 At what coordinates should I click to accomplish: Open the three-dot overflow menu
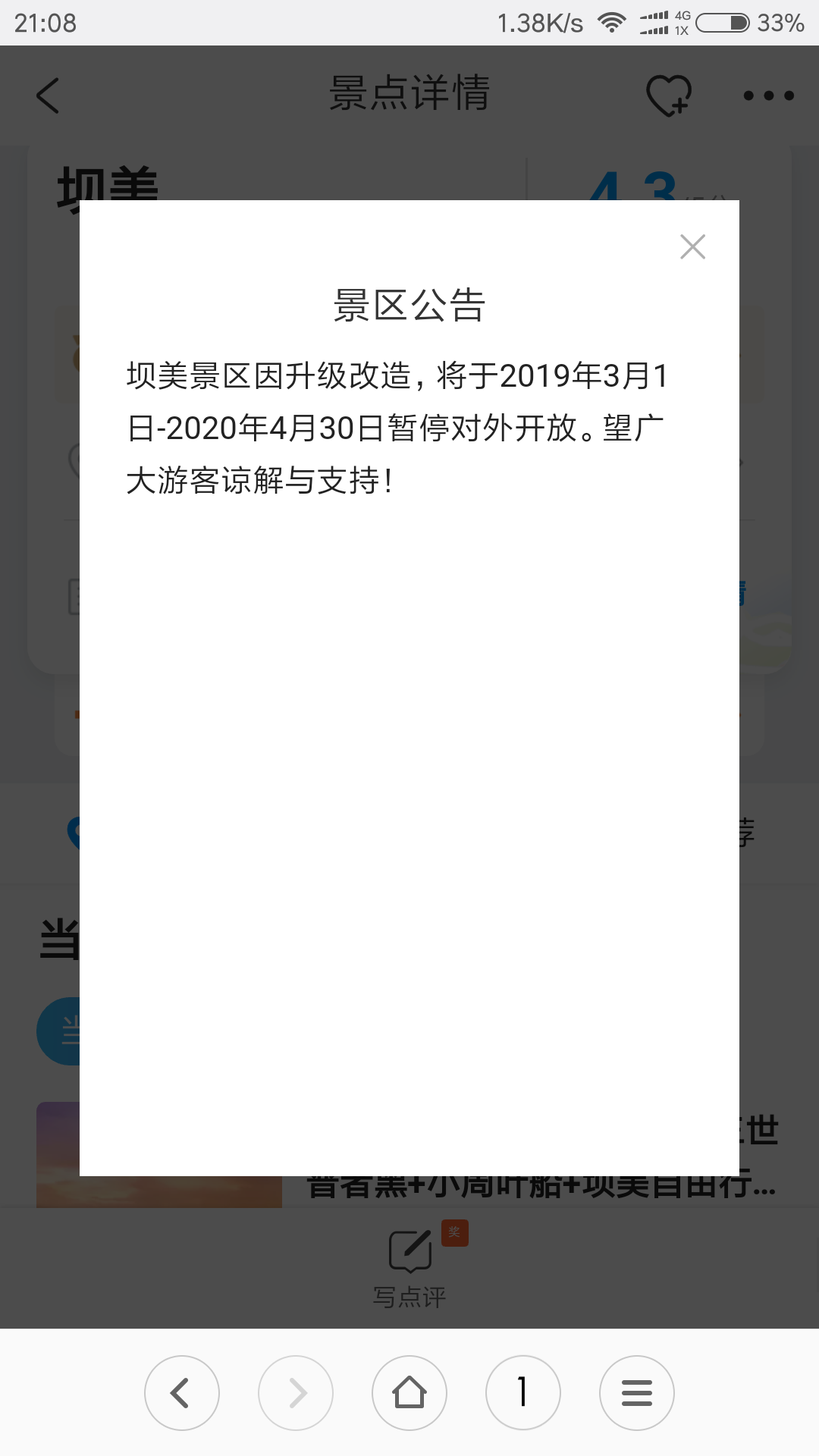(768, 96)
